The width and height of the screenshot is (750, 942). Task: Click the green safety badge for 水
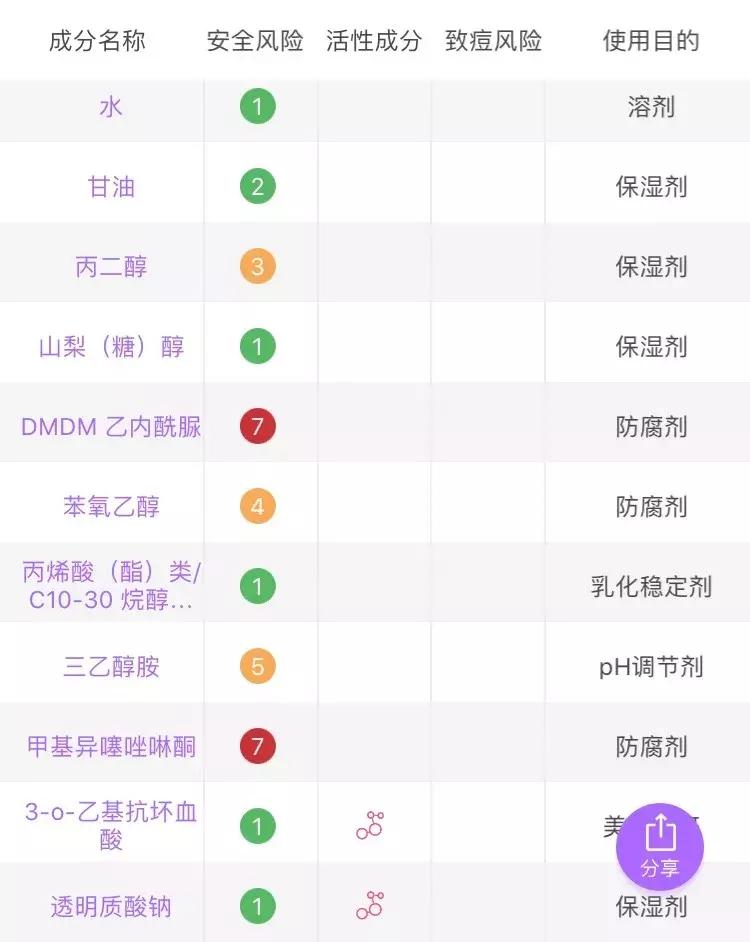pos(258,107)
